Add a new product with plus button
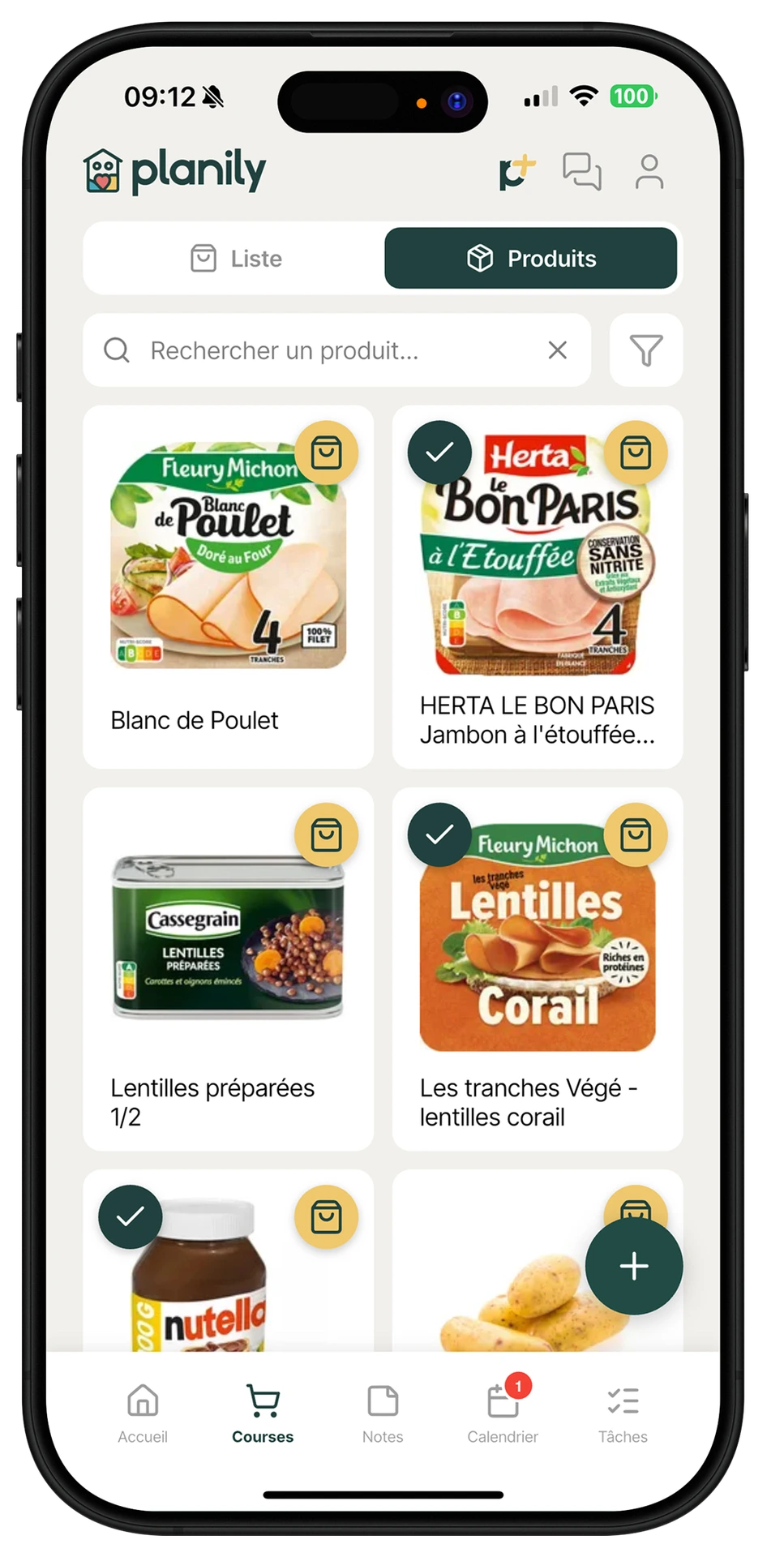784x1557 pixels. tap(634, 1266)
